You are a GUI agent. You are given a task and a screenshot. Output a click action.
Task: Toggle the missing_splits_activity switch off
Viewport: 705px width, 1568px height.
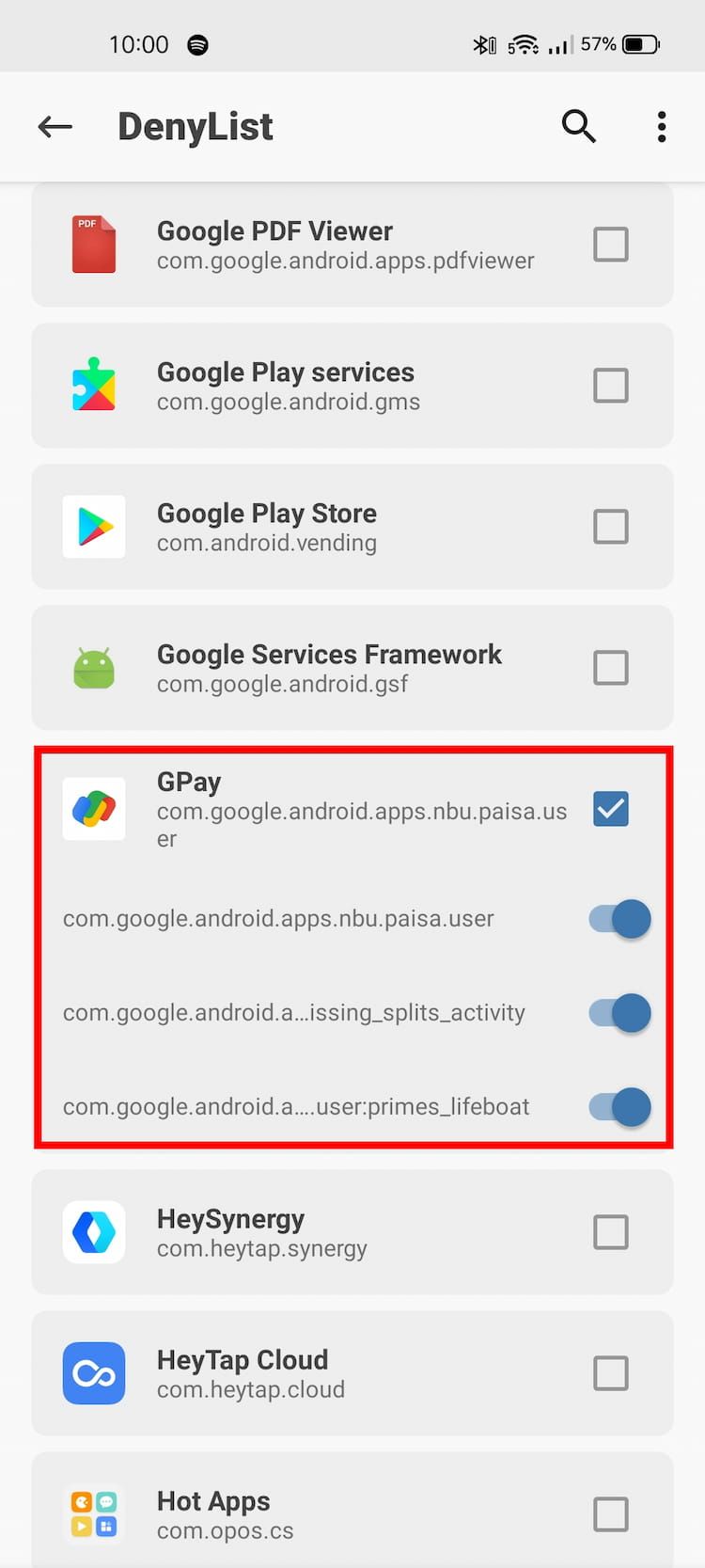(617, 1013)
